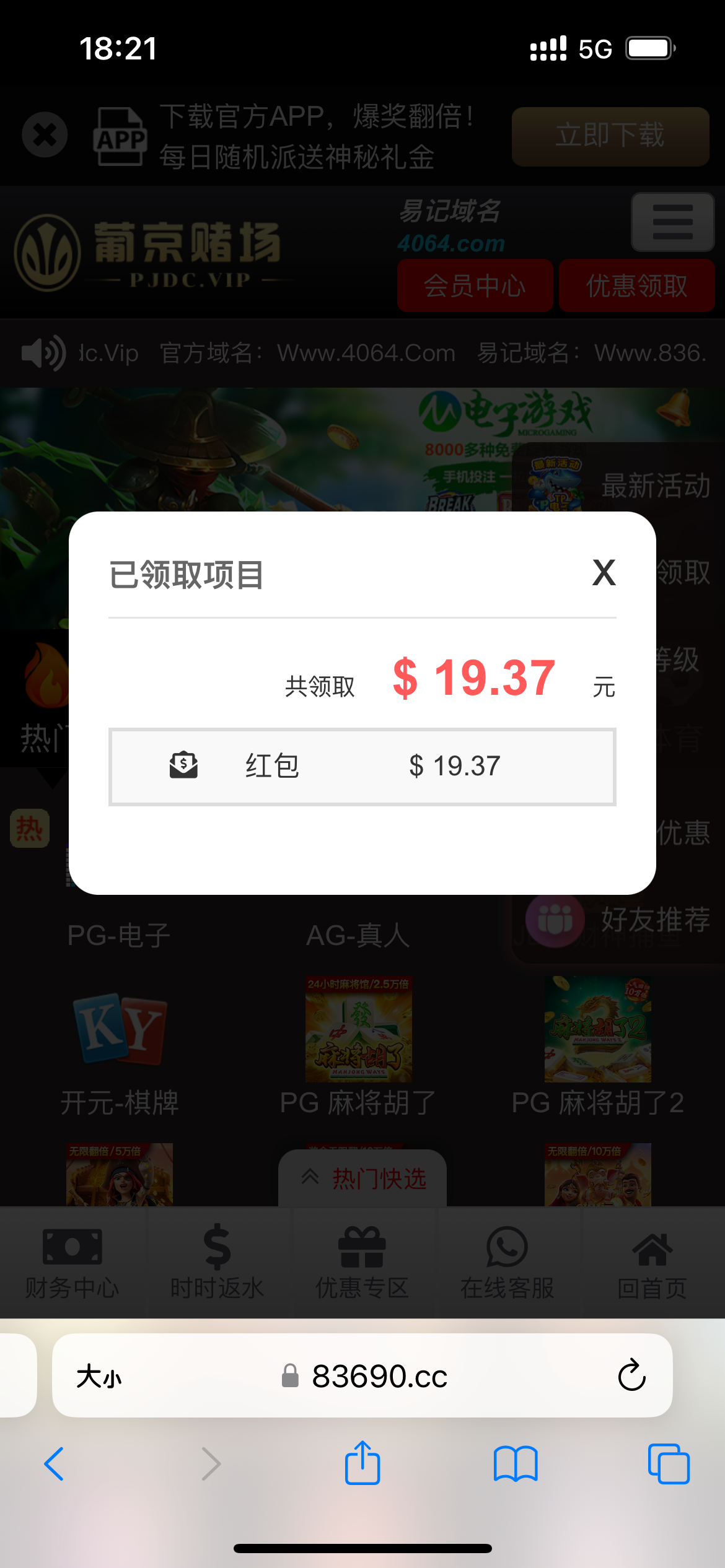Close the 已领取项目 dialog

coord(604,573)
